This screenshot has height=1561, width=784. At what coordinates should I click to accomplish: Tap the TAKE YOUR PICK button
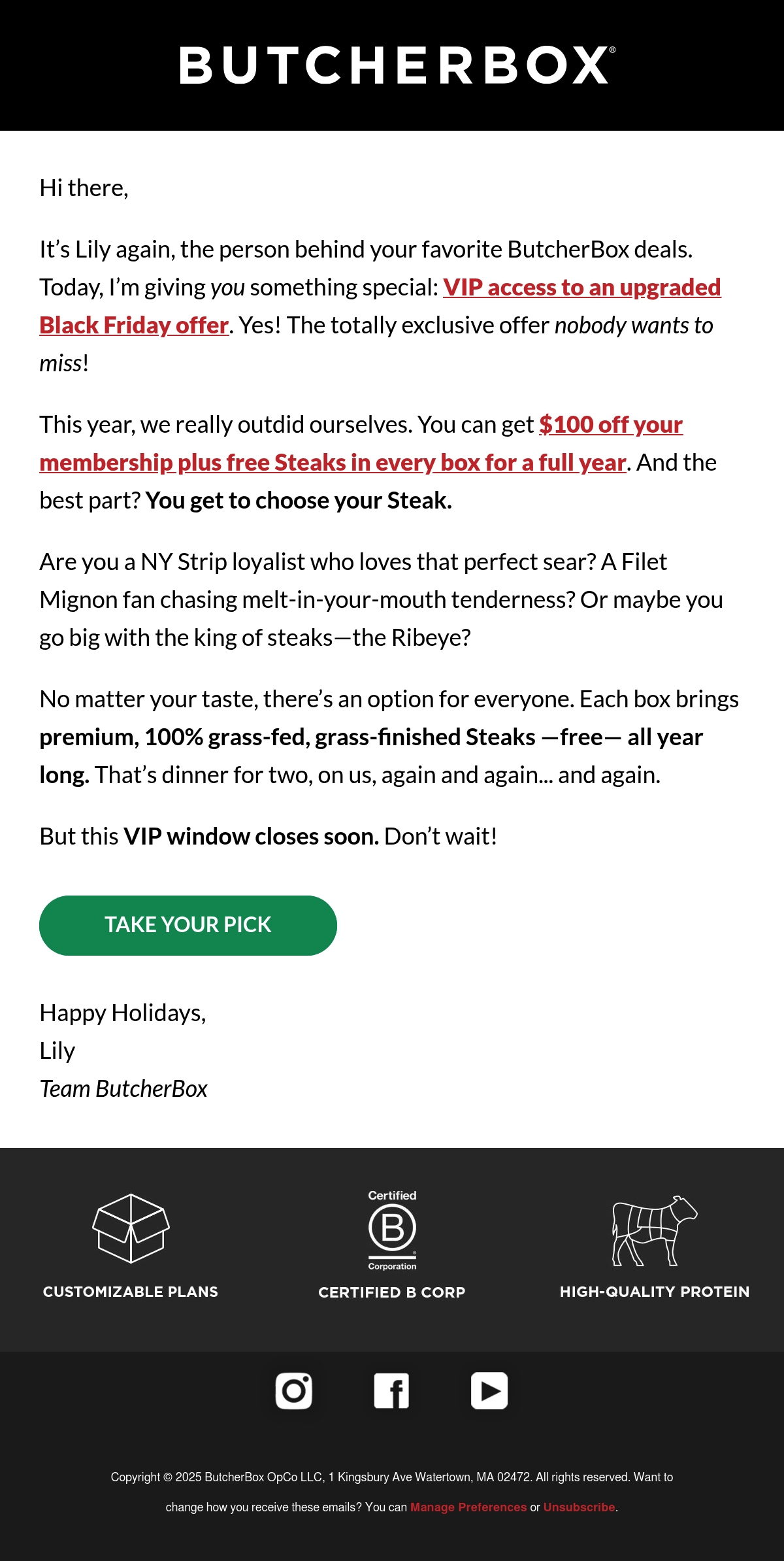tap(188, 925)
